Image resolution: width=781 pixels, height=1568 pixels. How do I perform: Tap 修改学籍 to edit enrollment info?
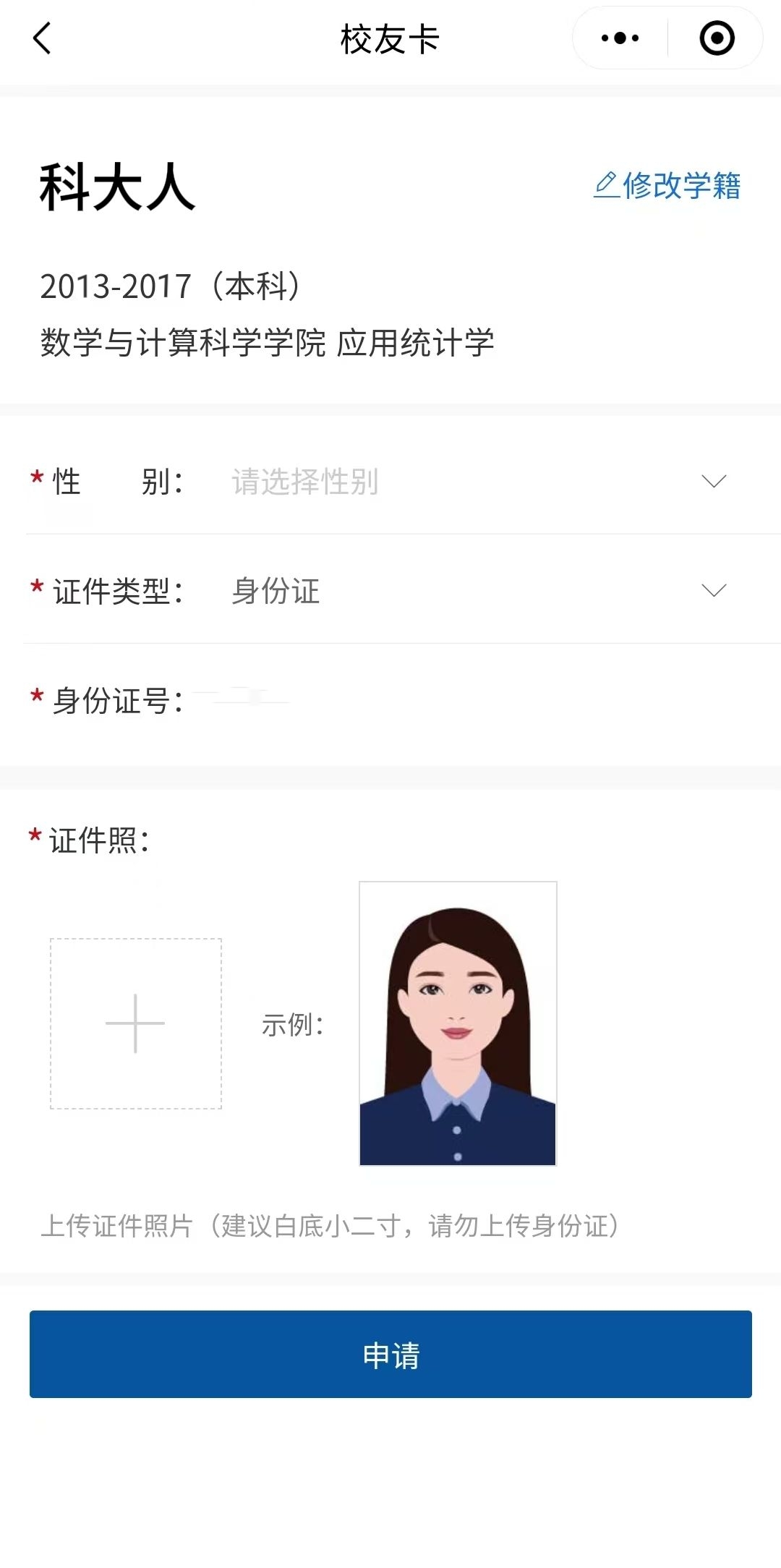[667, 186]
